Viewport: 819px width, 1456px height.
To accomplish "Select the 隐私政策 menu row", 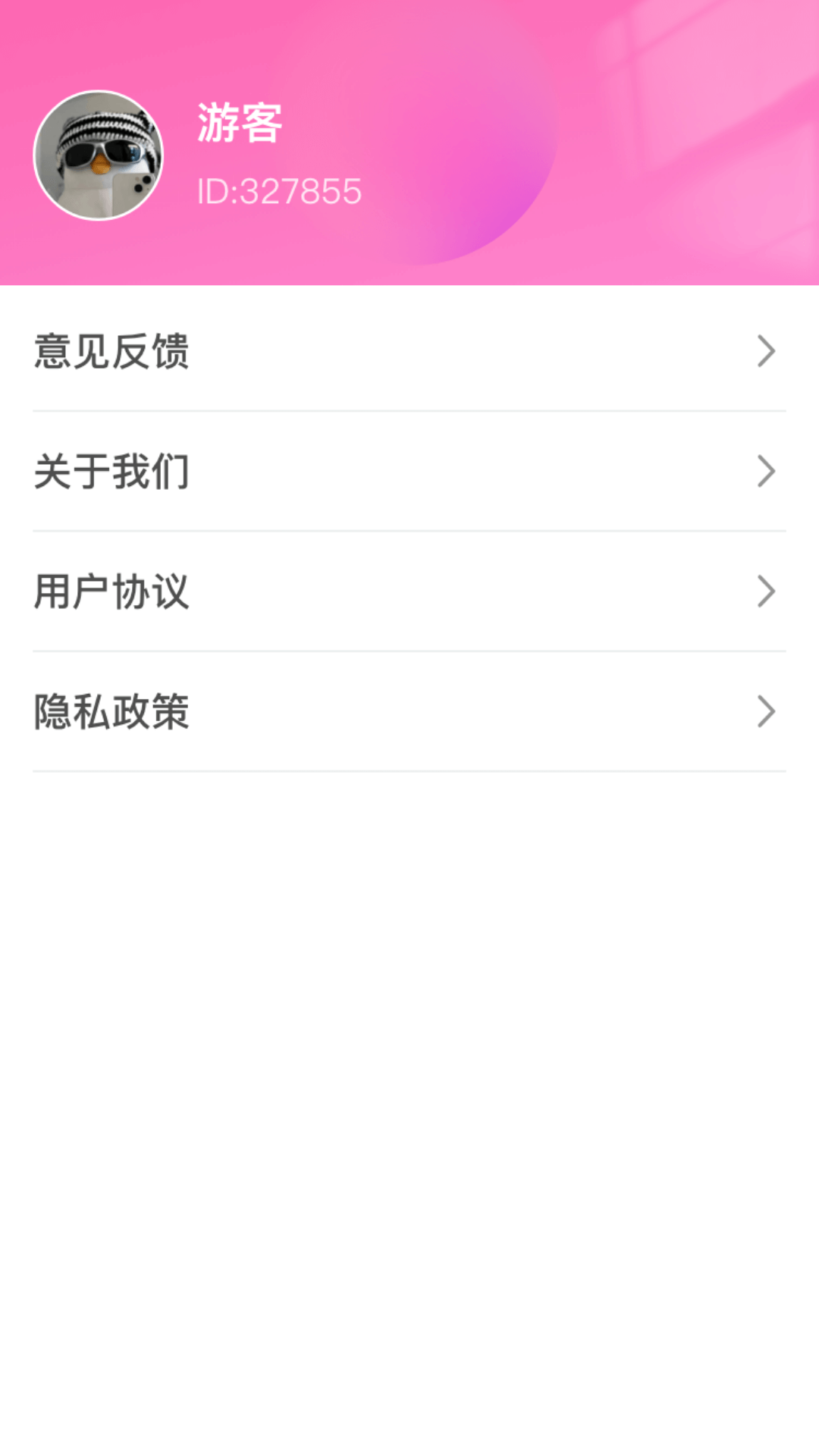I will tap(111, 711).
